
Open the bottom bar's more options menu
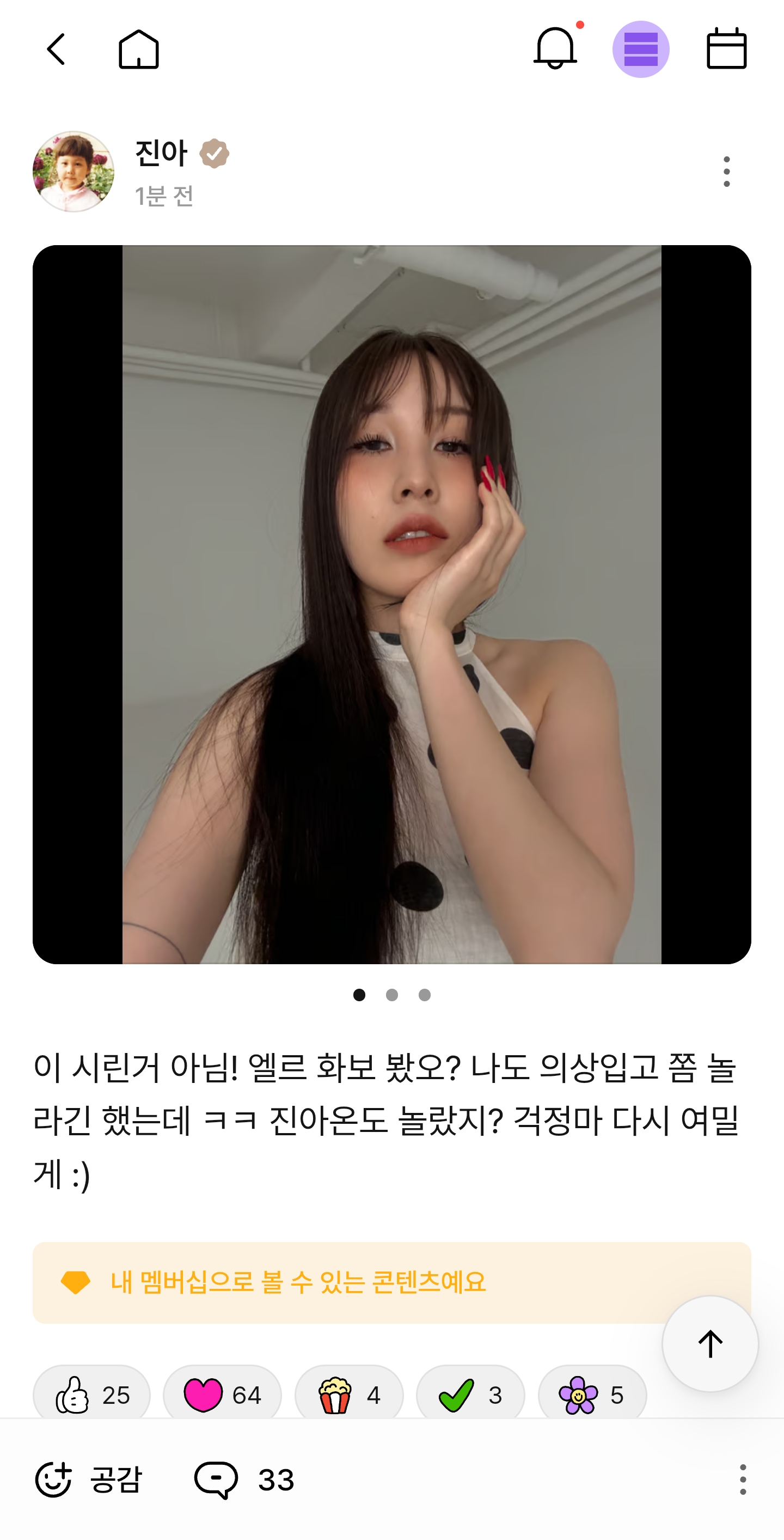click(743, 1480)
